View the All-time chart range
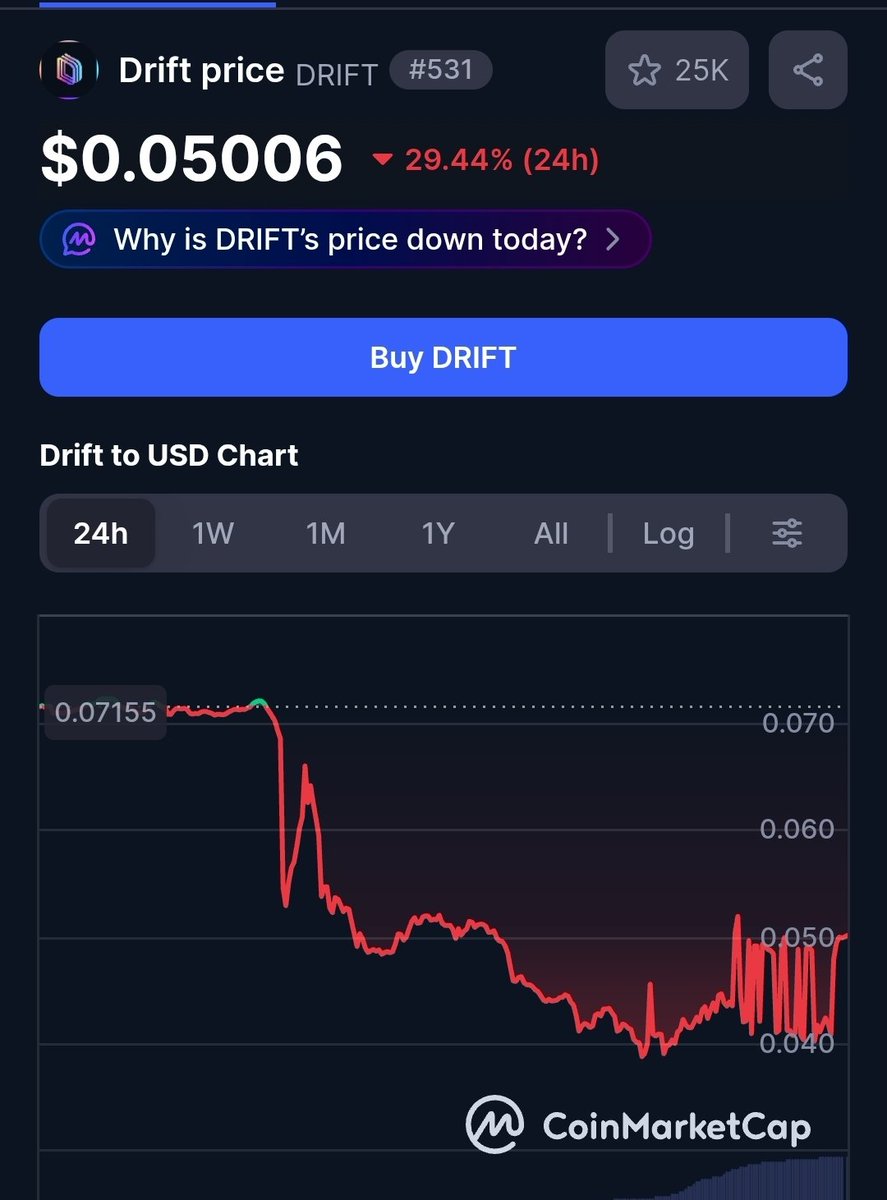Viewport: 887px width, 1200px height. point(550,533)
